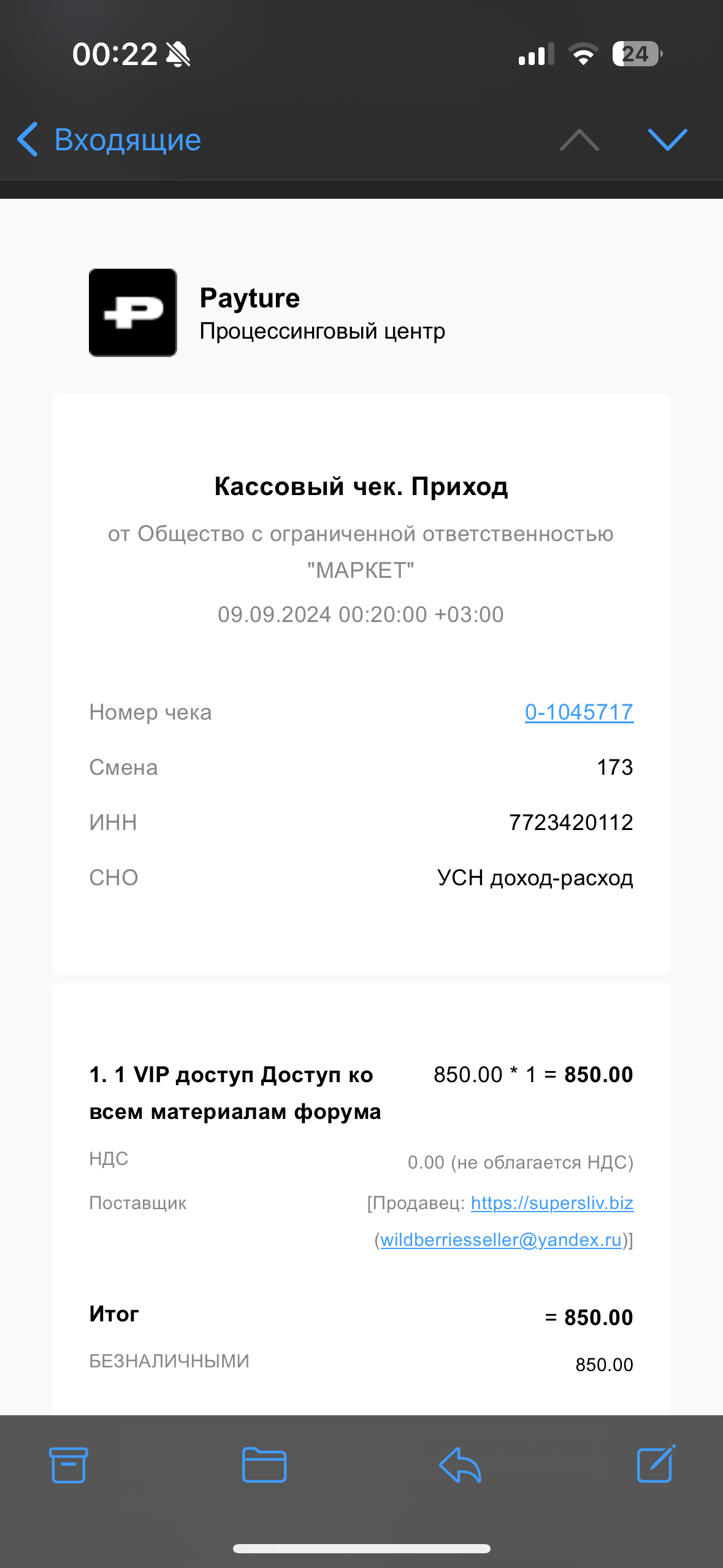723x1568 pixels.
Task: Archive this email
Action: coord(69,1465)
